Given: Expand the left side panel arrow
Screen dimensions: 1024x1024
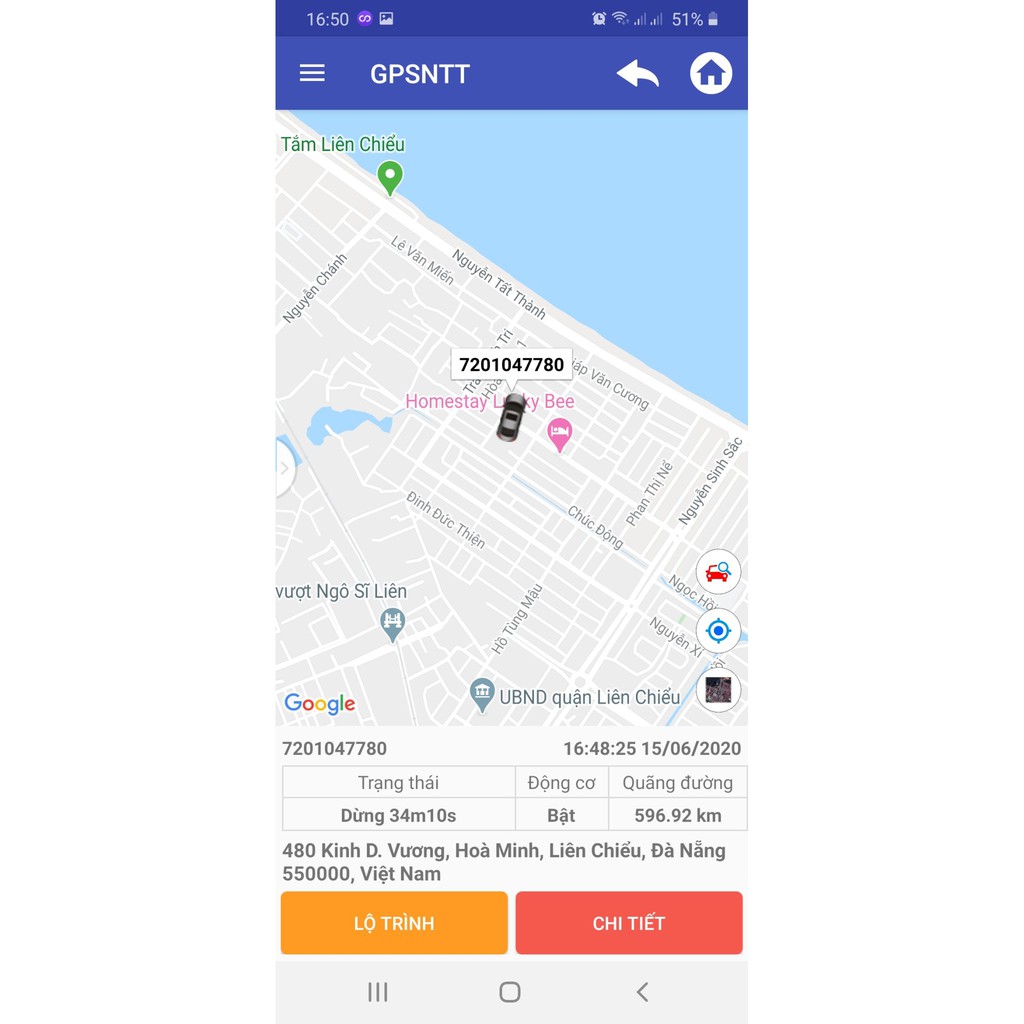Looking at the screenshot, I should (x=284, y=468).
